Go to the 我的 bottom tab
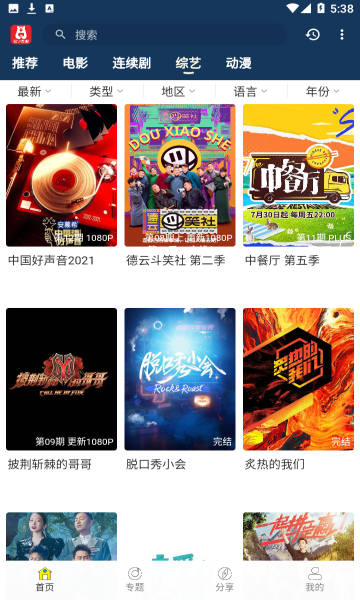This screenshot has width=360, height=600. pyautogui.click(x=315, y=579)
